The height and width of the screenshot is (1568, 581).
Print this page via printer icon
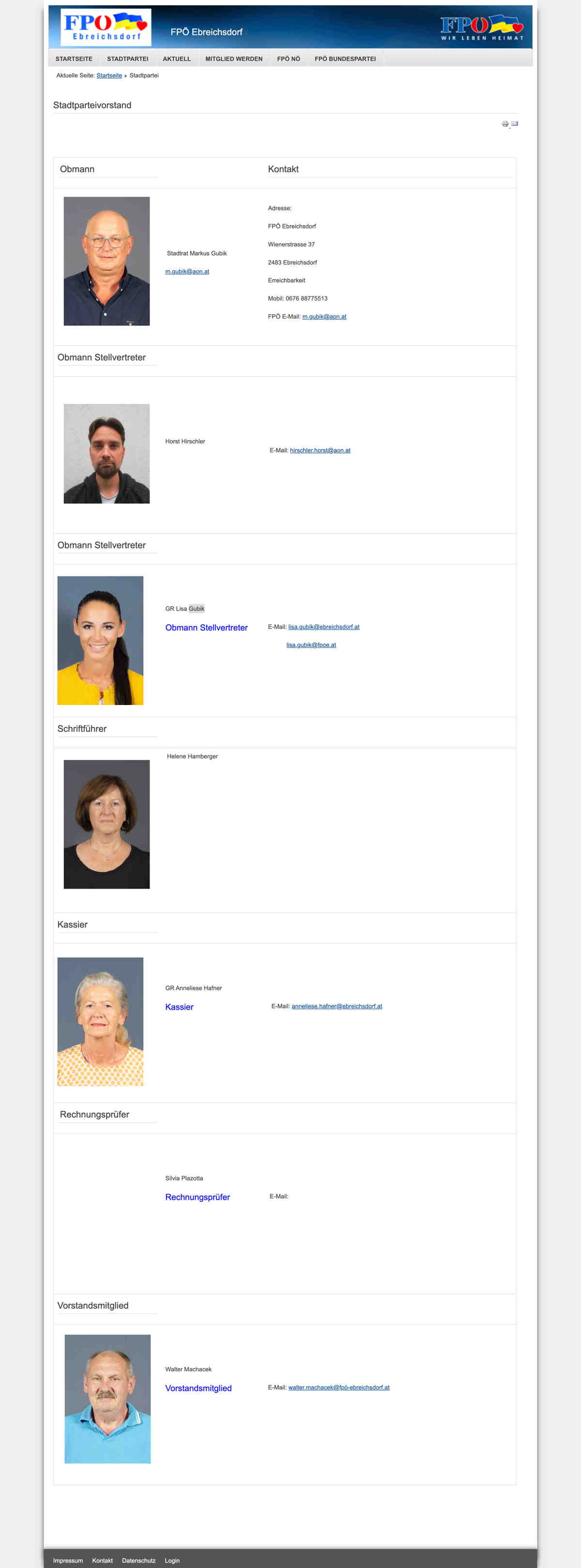[505, 123]
